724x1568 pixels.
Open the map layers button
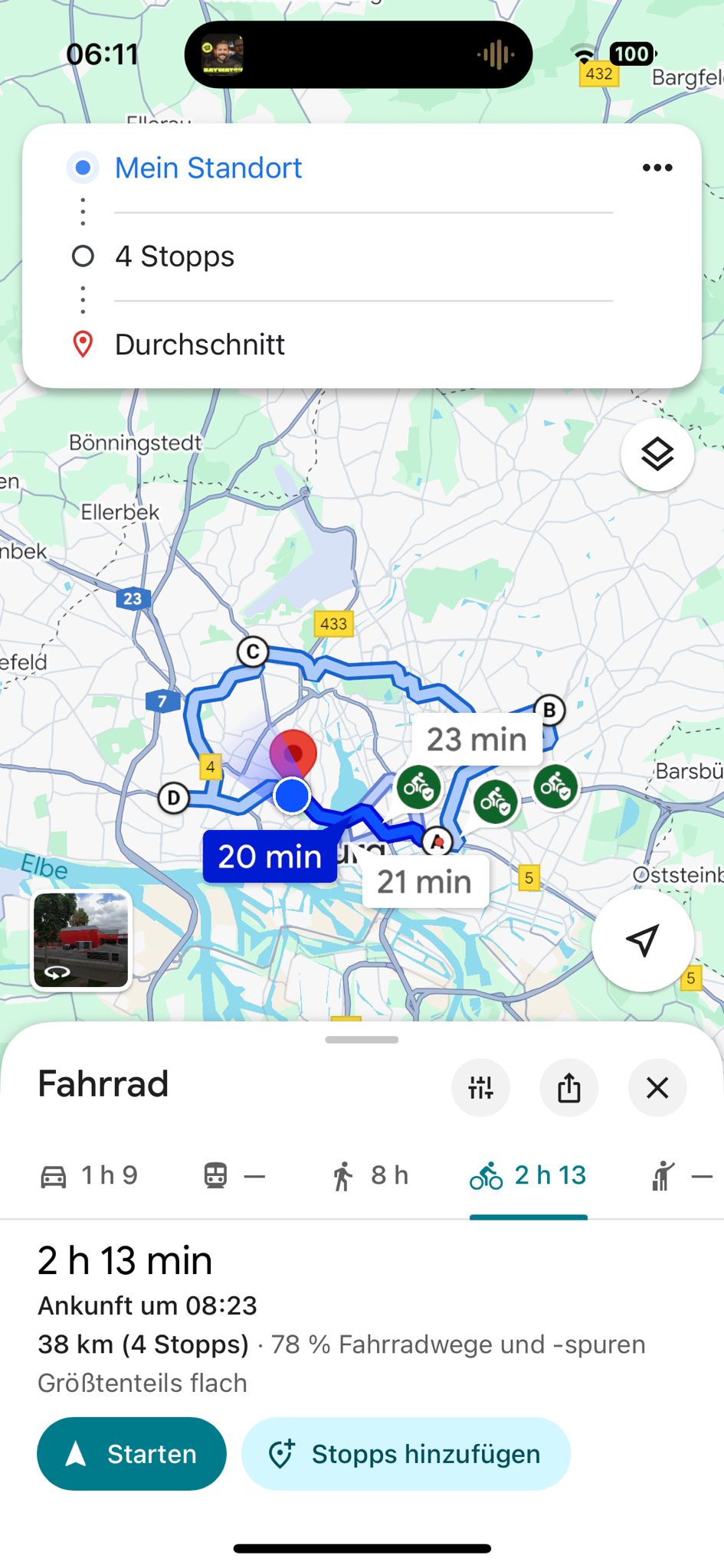point(657,455)
